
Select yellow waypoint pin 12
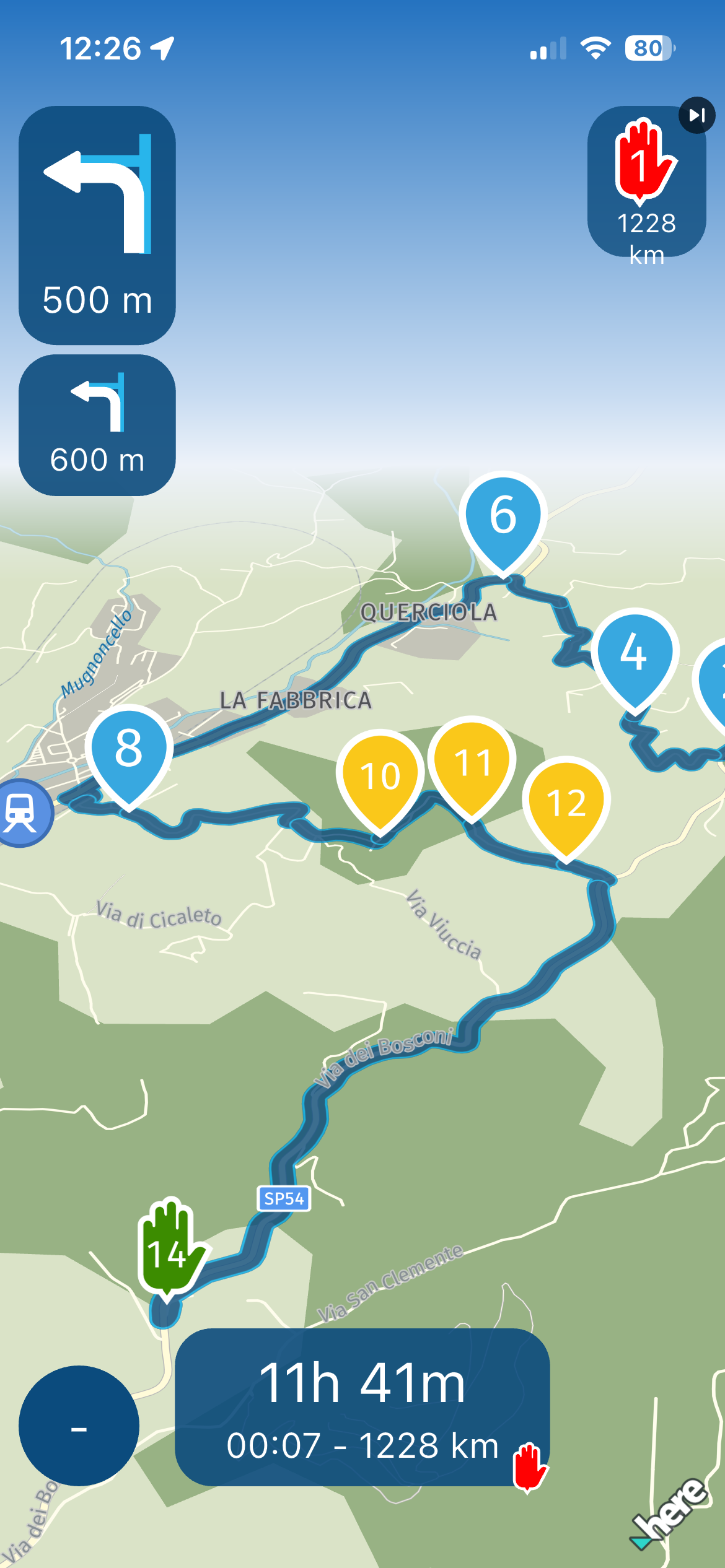coord(566,803)
